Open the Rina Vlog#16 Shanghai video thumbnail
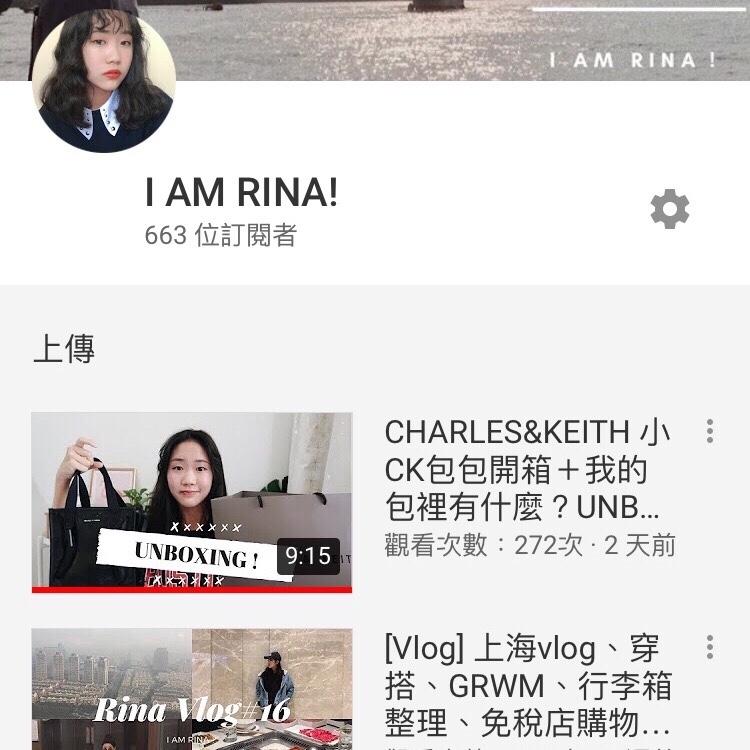 192,690
